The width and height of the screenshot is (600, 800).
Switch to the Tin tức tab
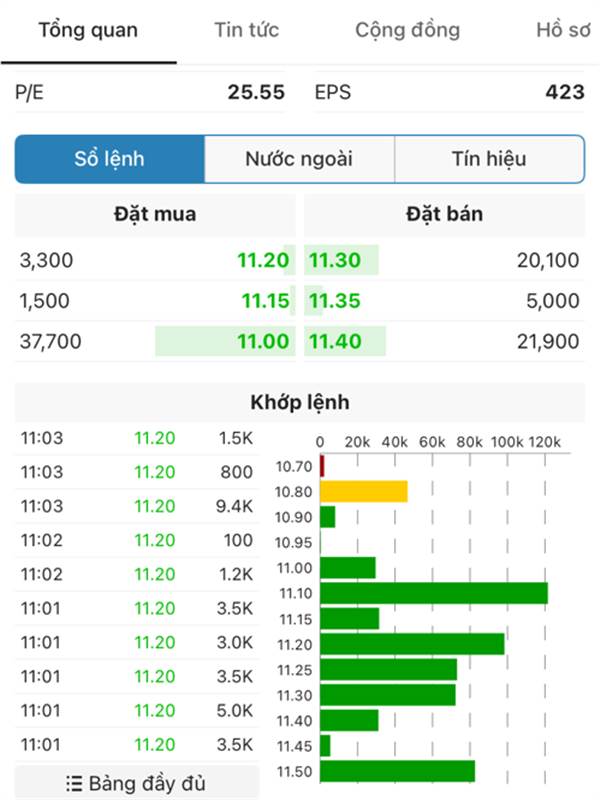[x=246, y=30]
